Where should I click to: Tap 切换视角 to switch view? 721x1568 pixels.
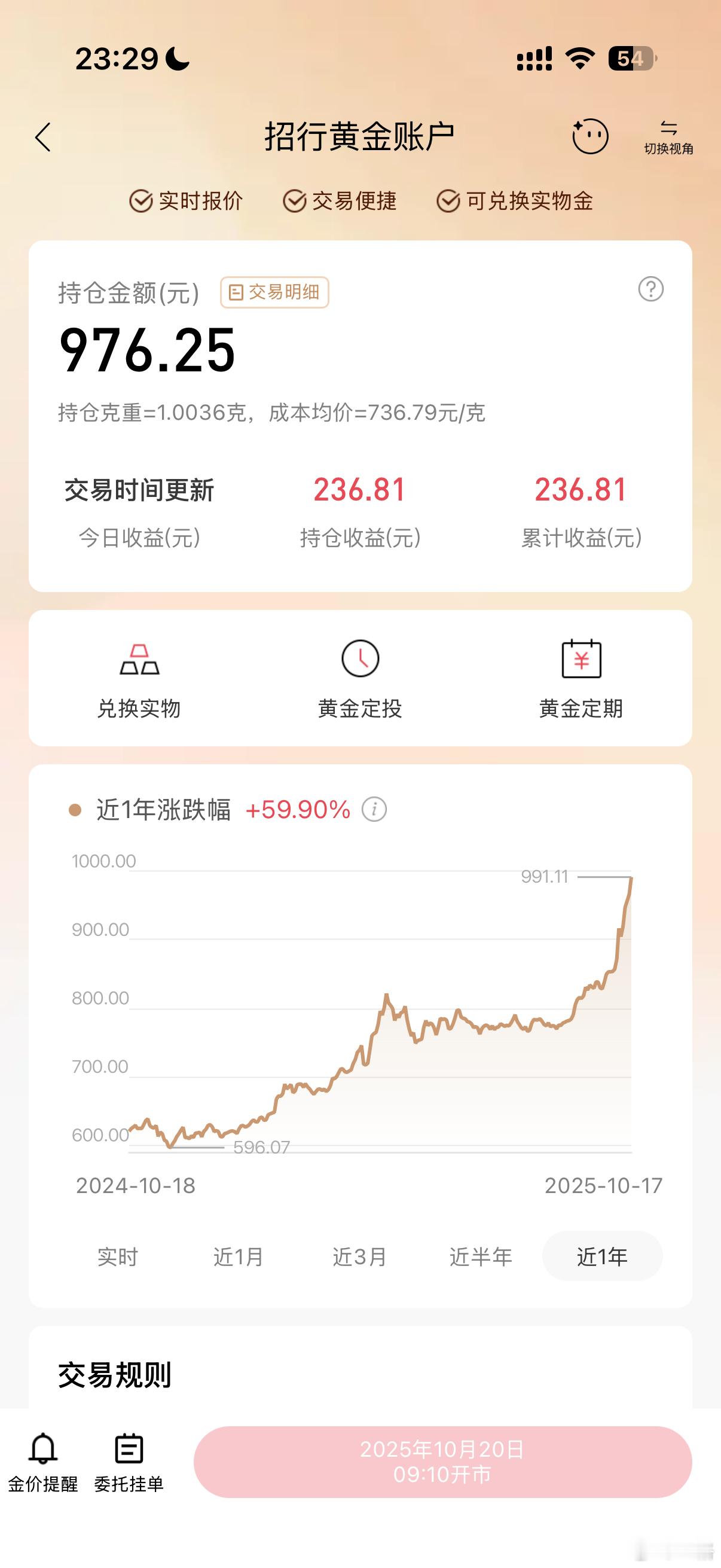(668, 137)
